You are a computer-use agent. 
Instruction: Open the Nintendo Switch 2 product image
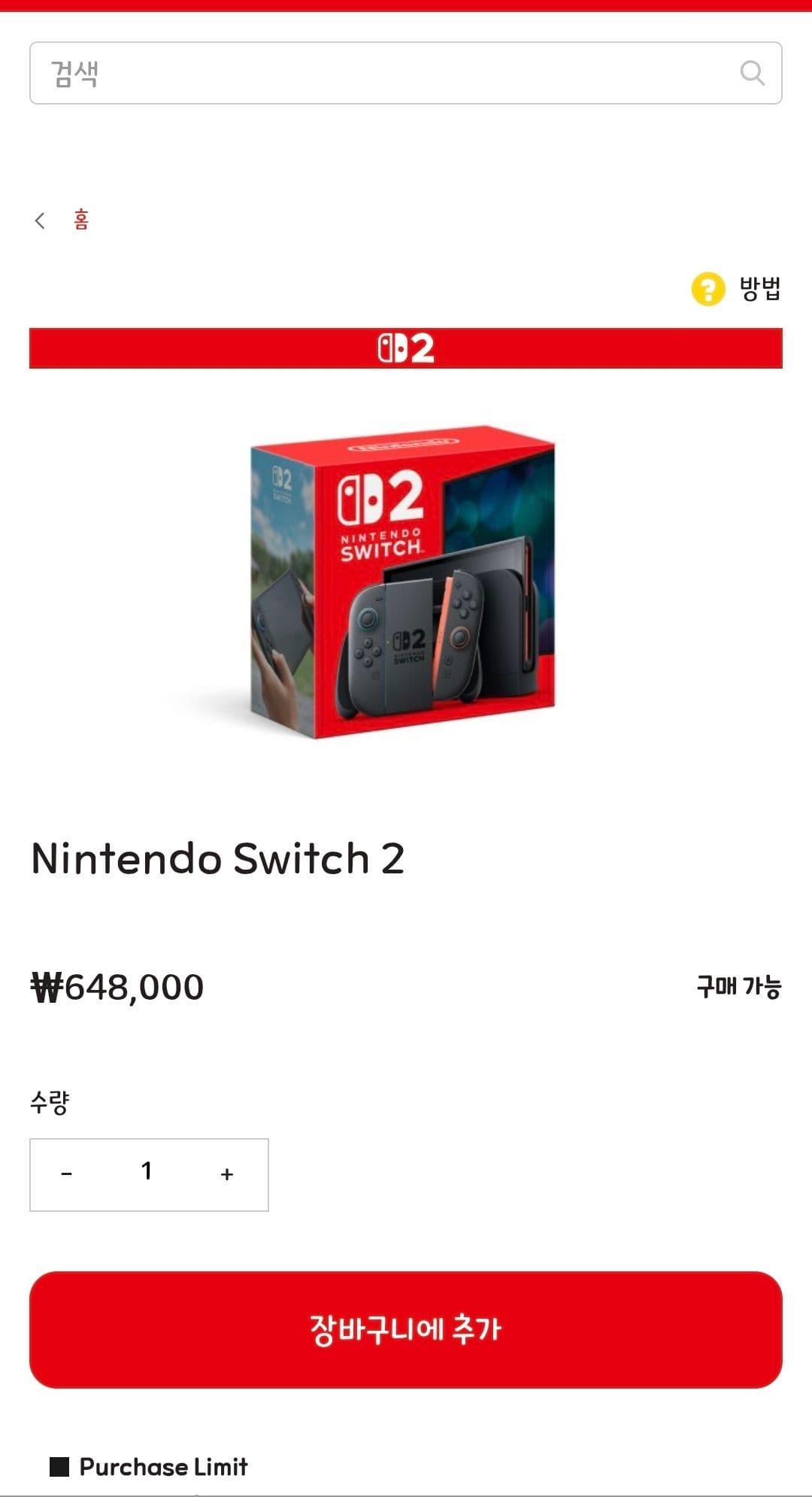pos(404,581)
